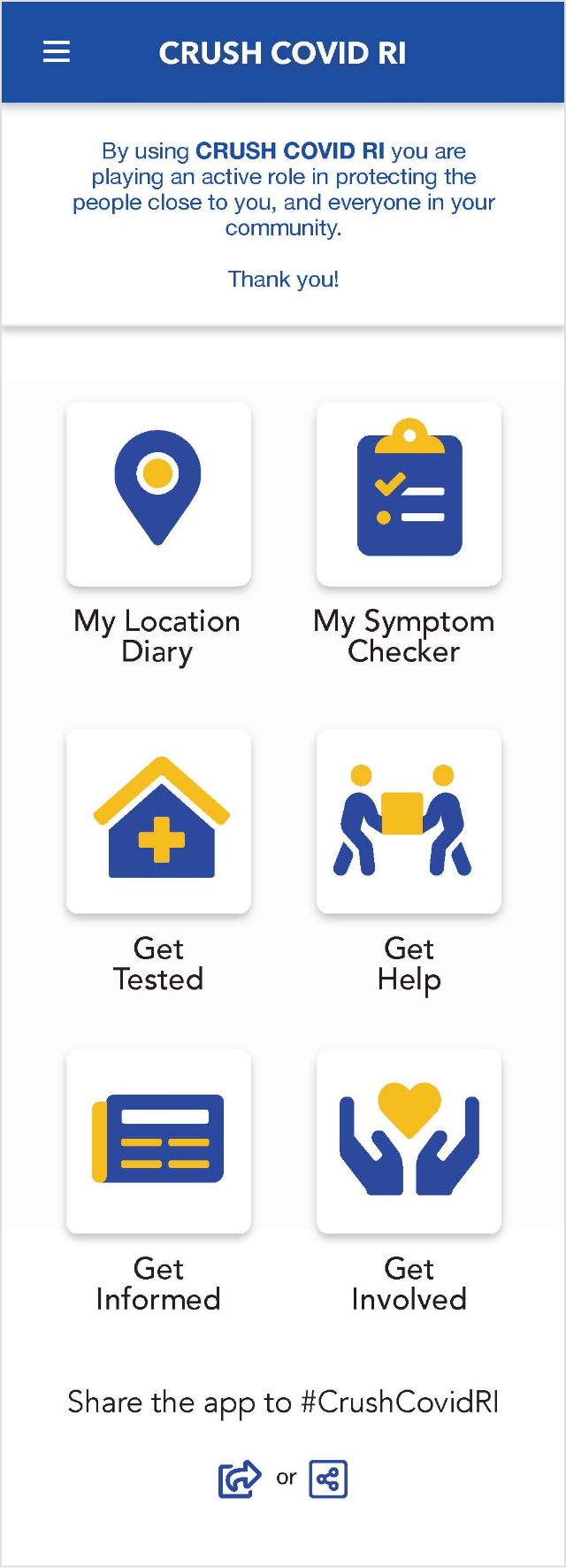Open the hamburger drawer menu
The height and width of the screenshot is (1568, 566).
[x=57, y=52]
